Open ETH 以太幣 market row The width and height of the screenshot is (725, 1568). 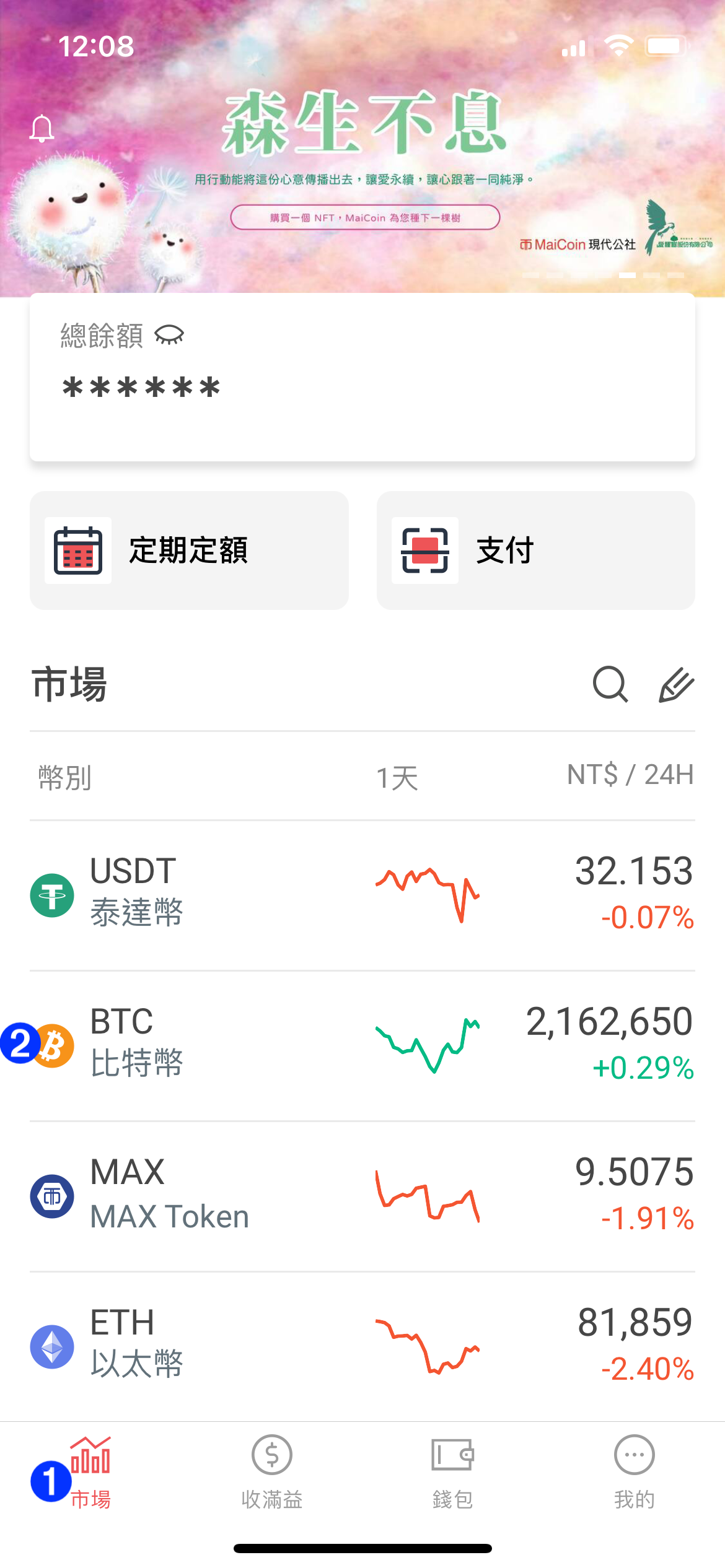(362, 1346)
